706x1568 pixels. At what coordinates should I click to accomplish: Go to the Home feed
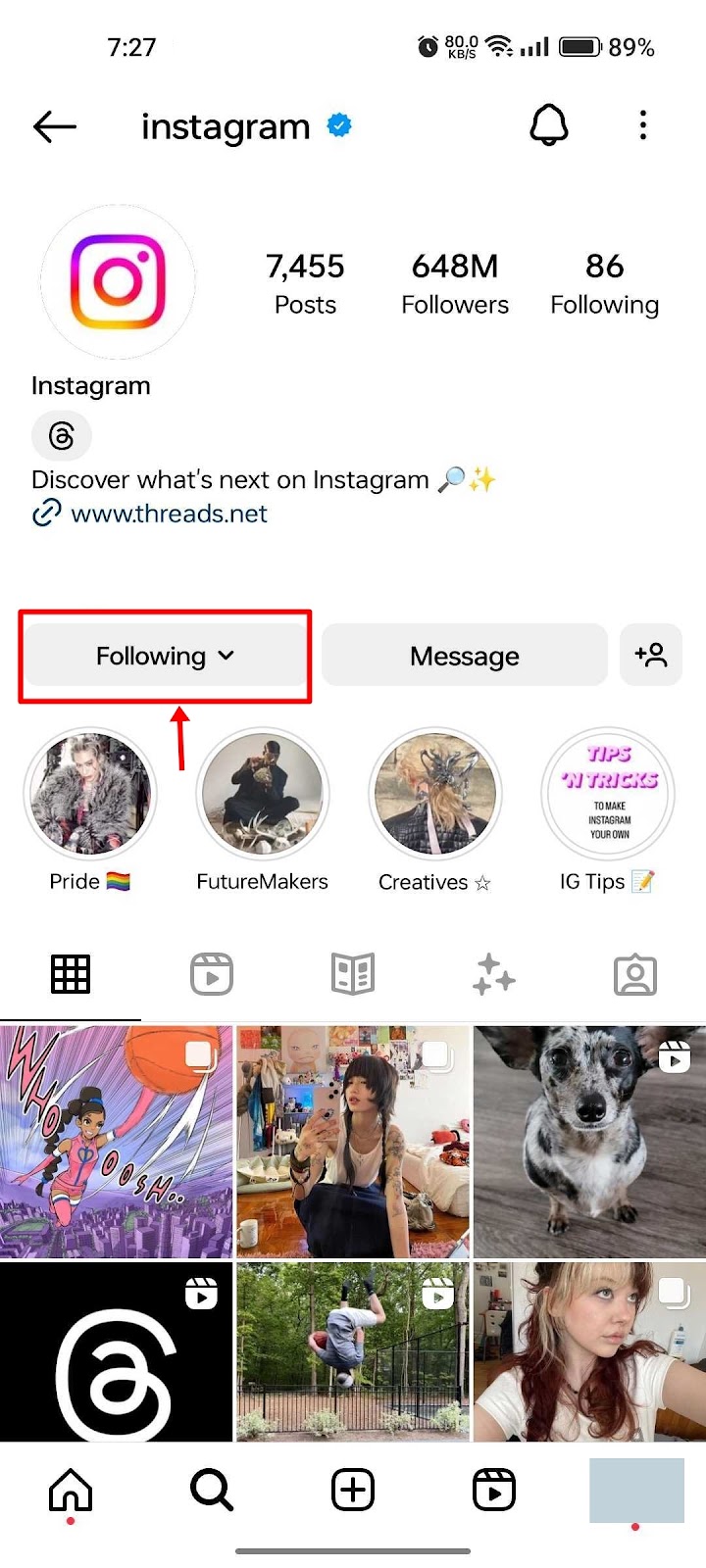click(x=71, y=1491)
